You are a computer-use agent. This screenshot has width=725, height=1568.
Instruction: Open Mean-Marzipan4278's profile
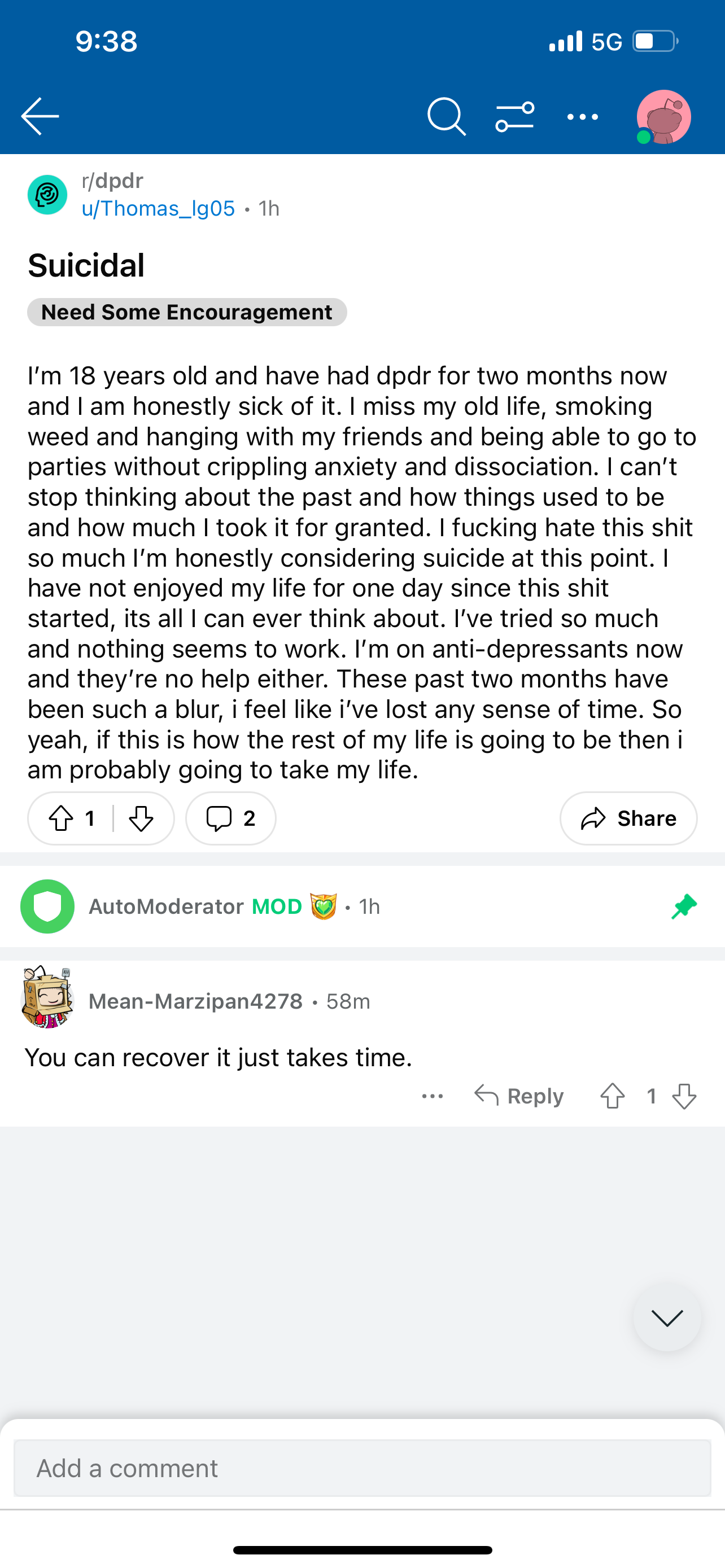pyautogui.click(x=195, y=1001)
